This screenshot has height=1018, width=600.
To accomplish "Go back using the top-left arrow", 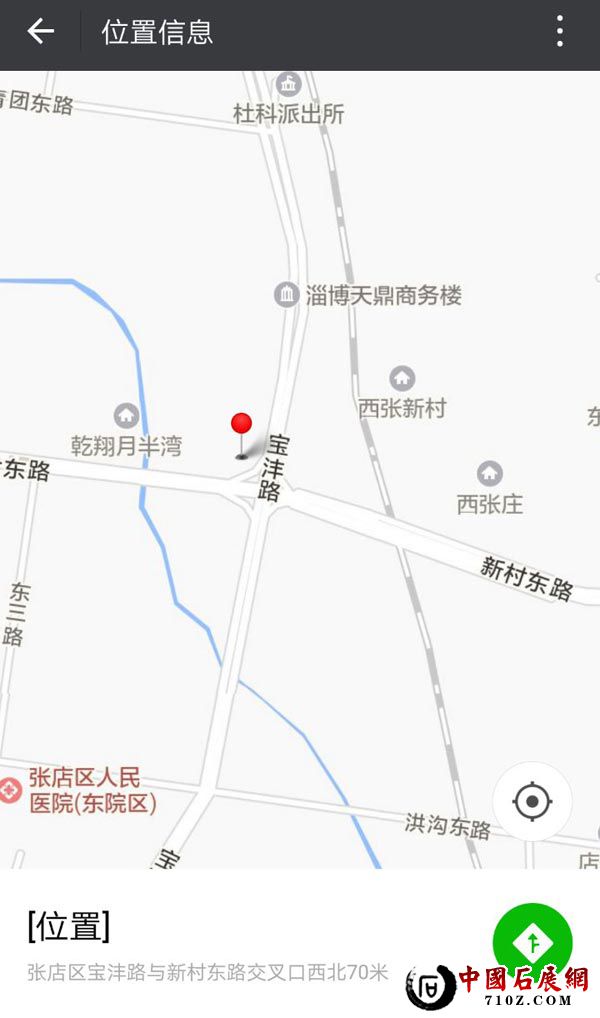I will point(40,32).
